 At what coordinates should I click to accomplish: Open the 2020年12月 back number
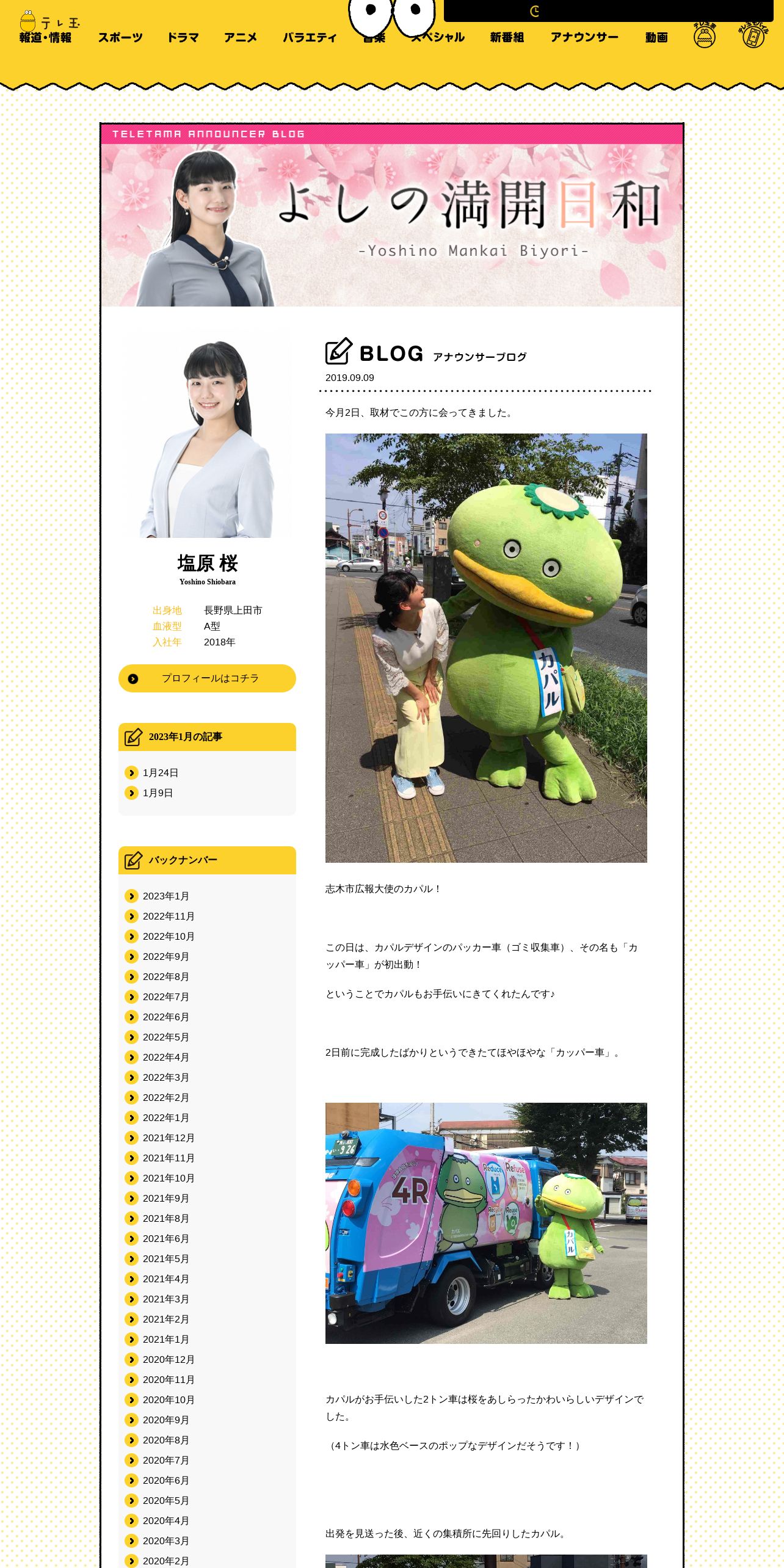pos(168,1360)
